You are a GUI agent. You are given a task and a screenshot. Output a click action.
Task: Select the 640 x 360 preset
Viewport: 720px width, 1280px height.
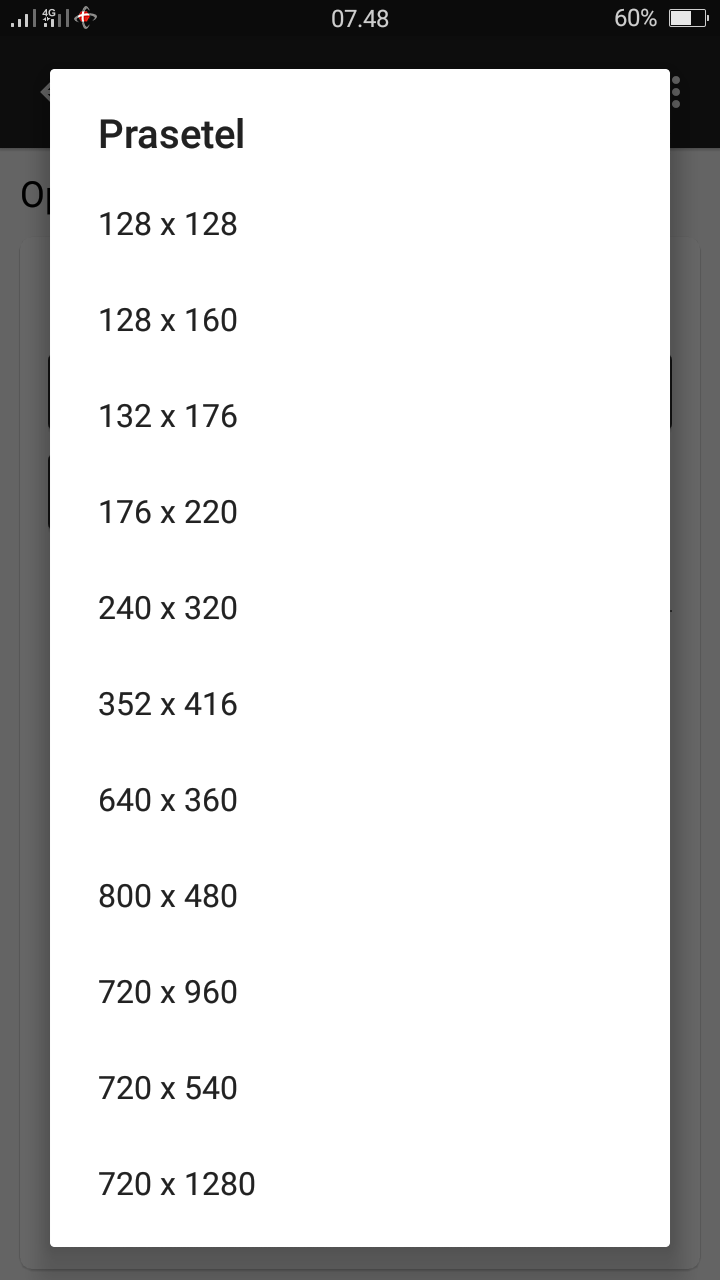(168, 800)
